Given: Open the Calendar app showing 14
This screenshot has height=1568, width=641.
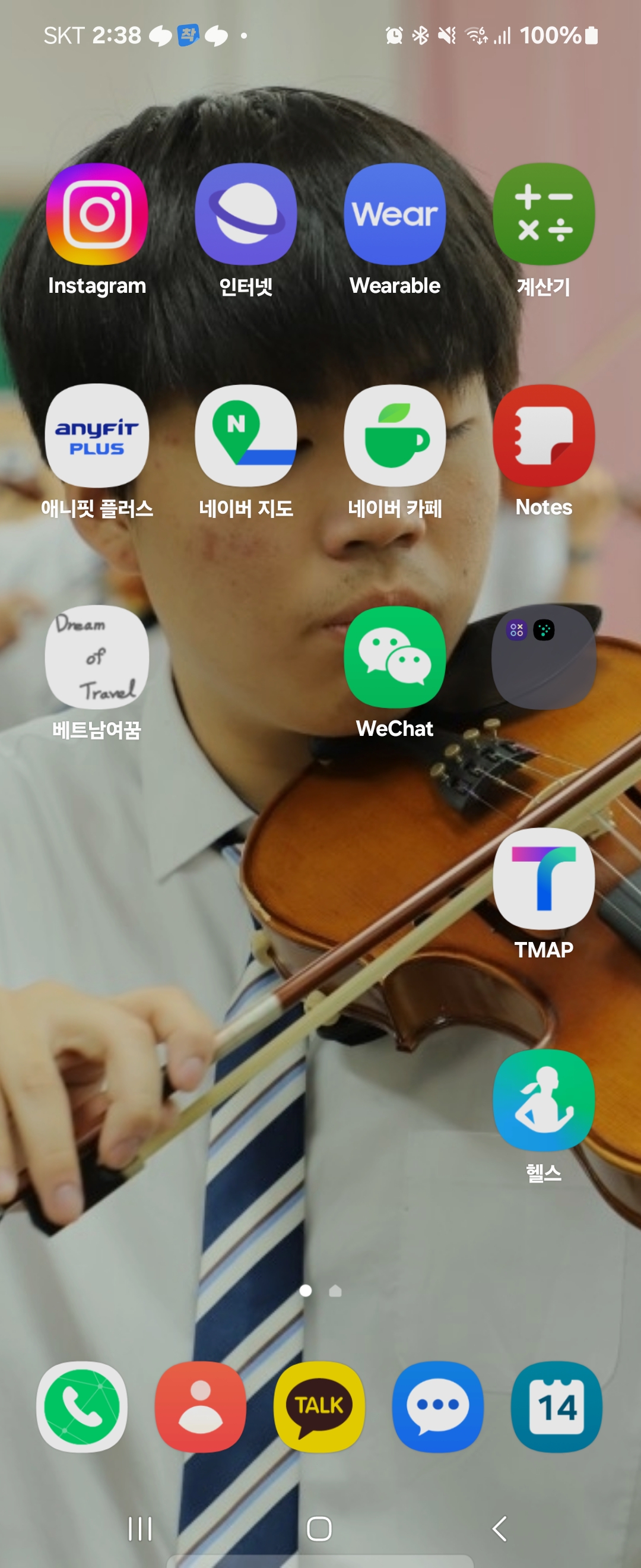Looking at the screenshot, I should (x=557, y=1406).
